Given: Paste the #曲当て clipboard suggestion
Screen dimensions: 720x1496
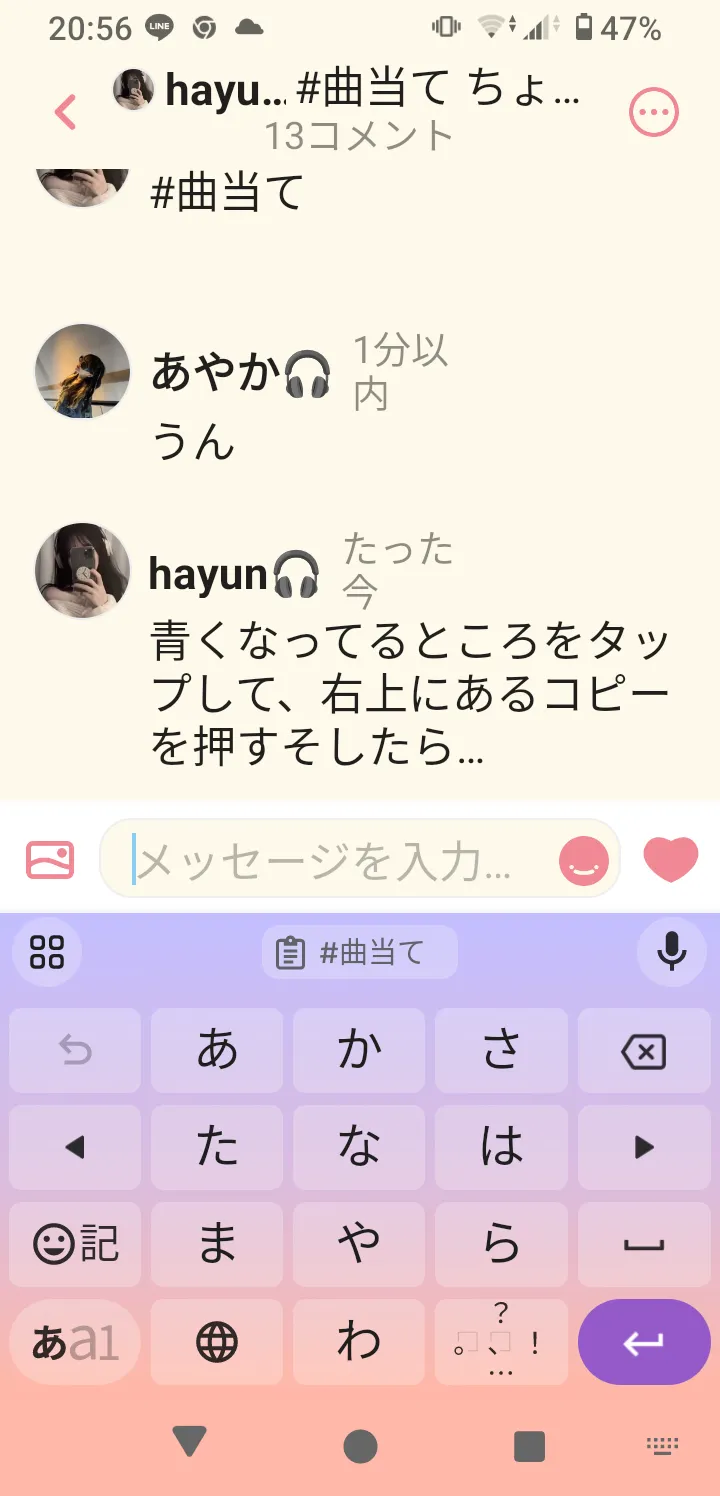Looking at the screenshot, I should pos(359,952).
